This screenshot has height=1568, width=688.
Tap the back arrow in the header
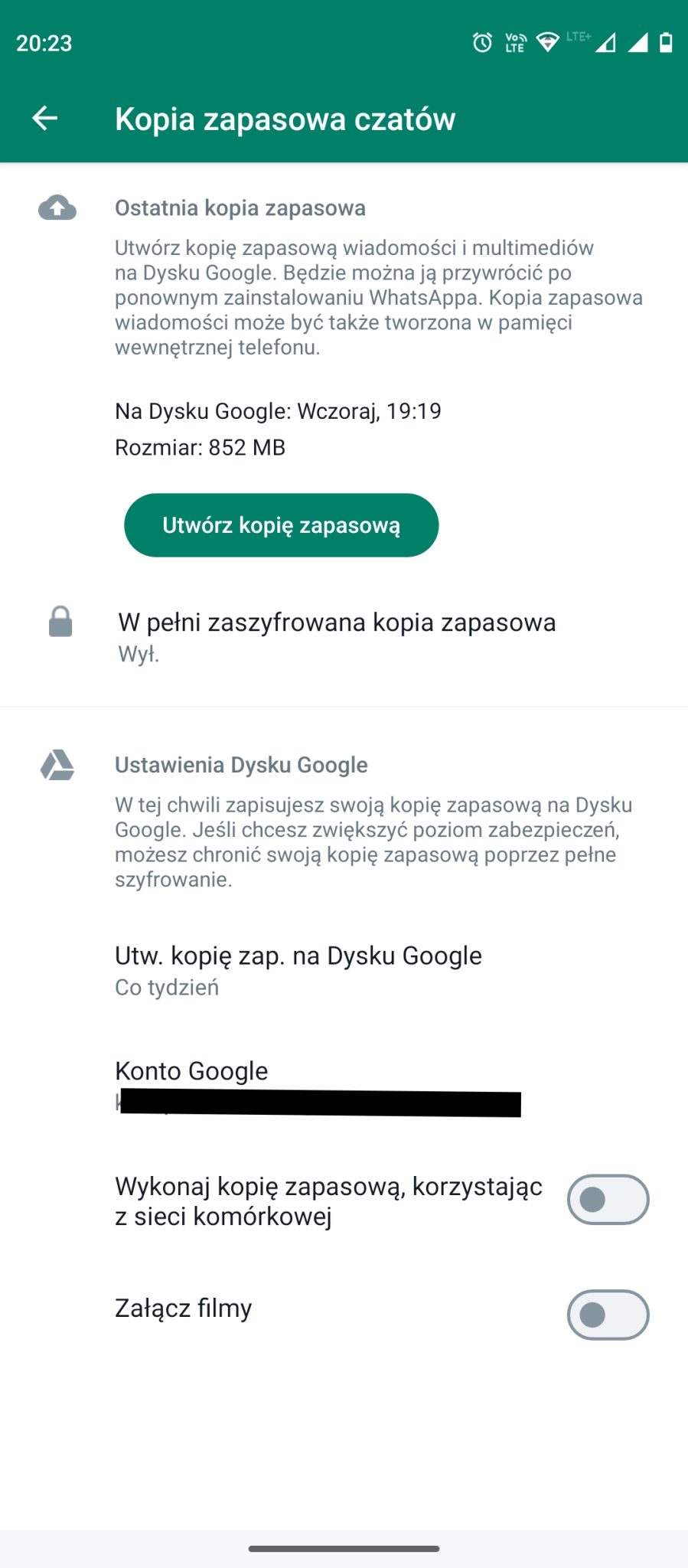click(44, 118)
